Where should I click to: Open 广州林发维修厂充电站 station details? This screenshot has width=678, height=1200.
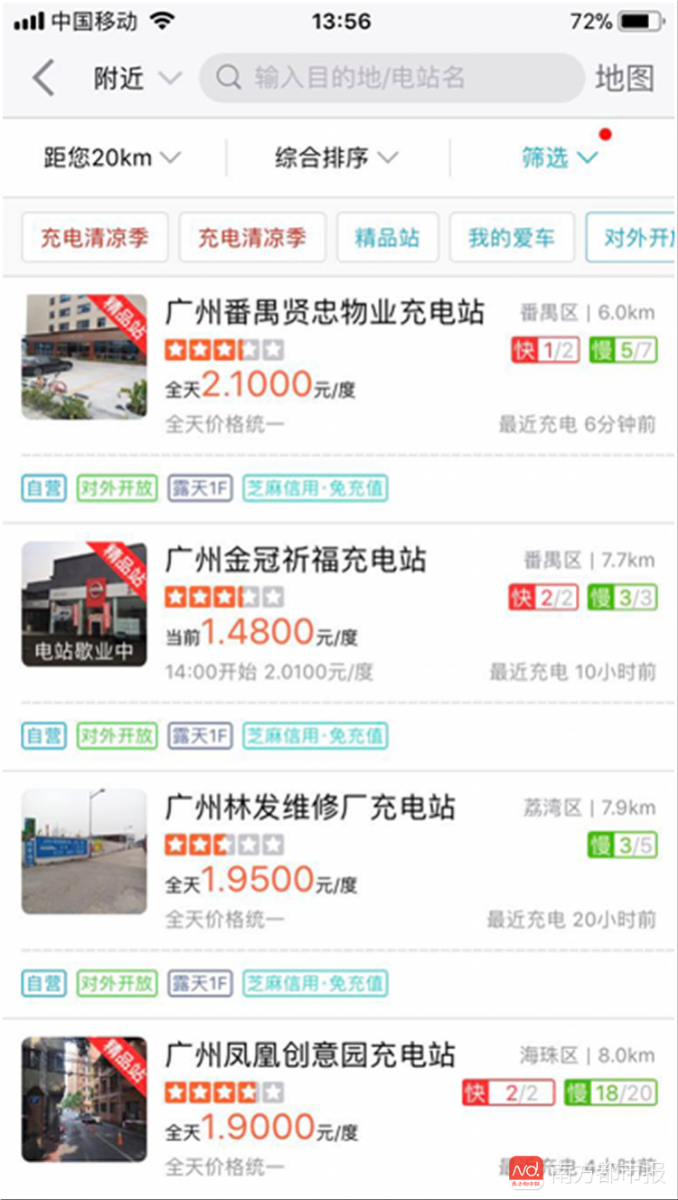click(310, 807)
